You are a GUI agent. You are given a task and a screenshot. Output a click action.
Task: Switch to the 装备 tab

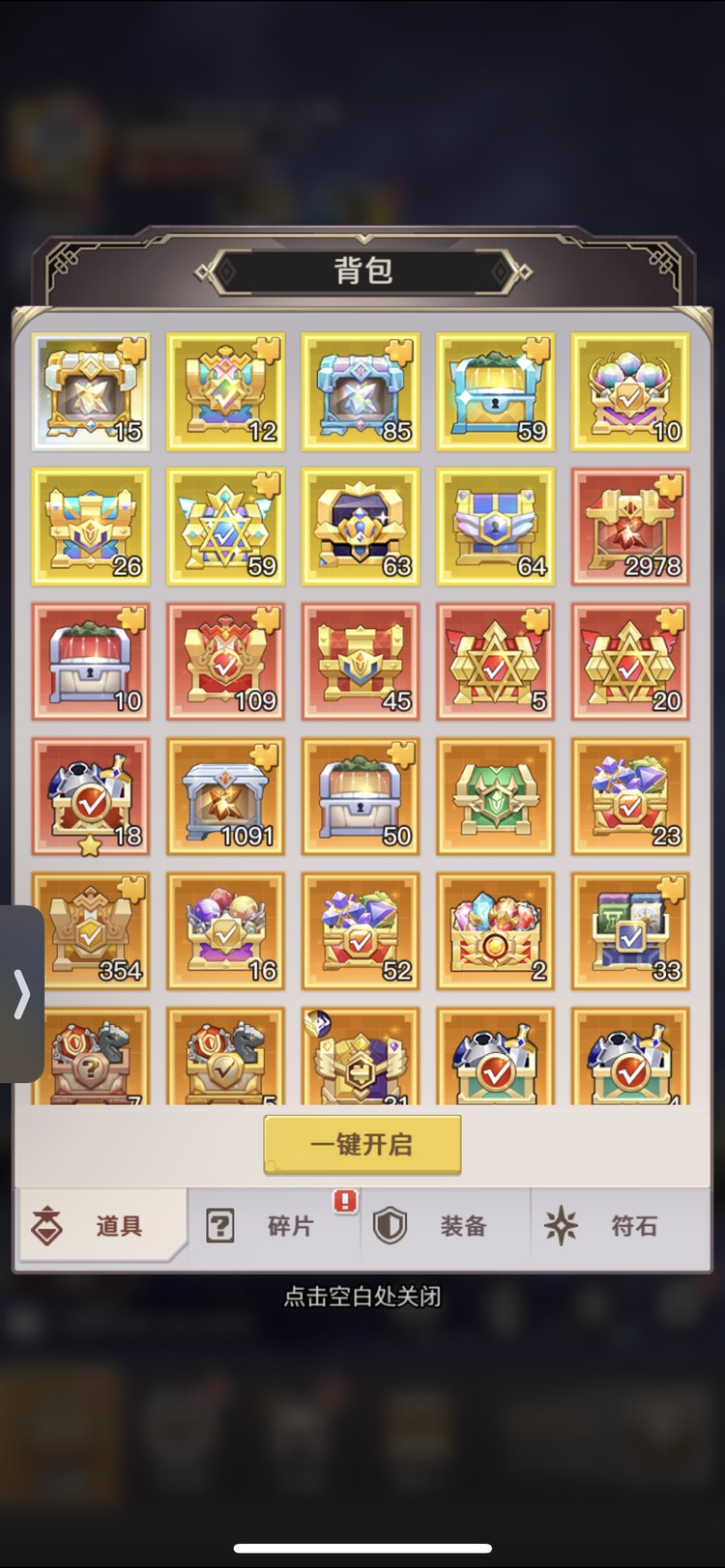(445, 1226)
